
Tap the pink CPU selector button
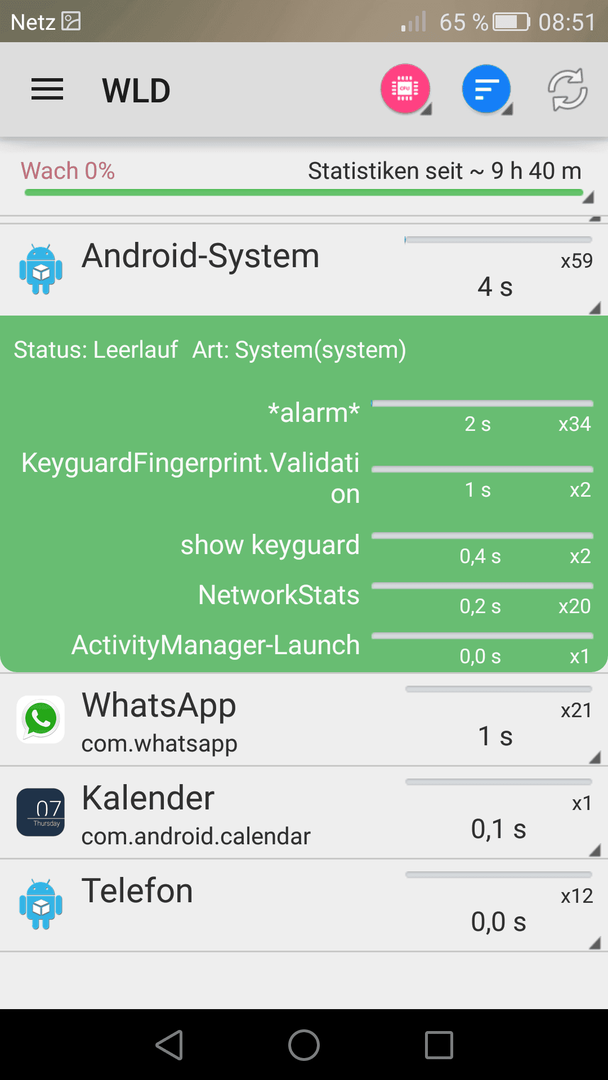pyautogui.click(x=406, y=90)
